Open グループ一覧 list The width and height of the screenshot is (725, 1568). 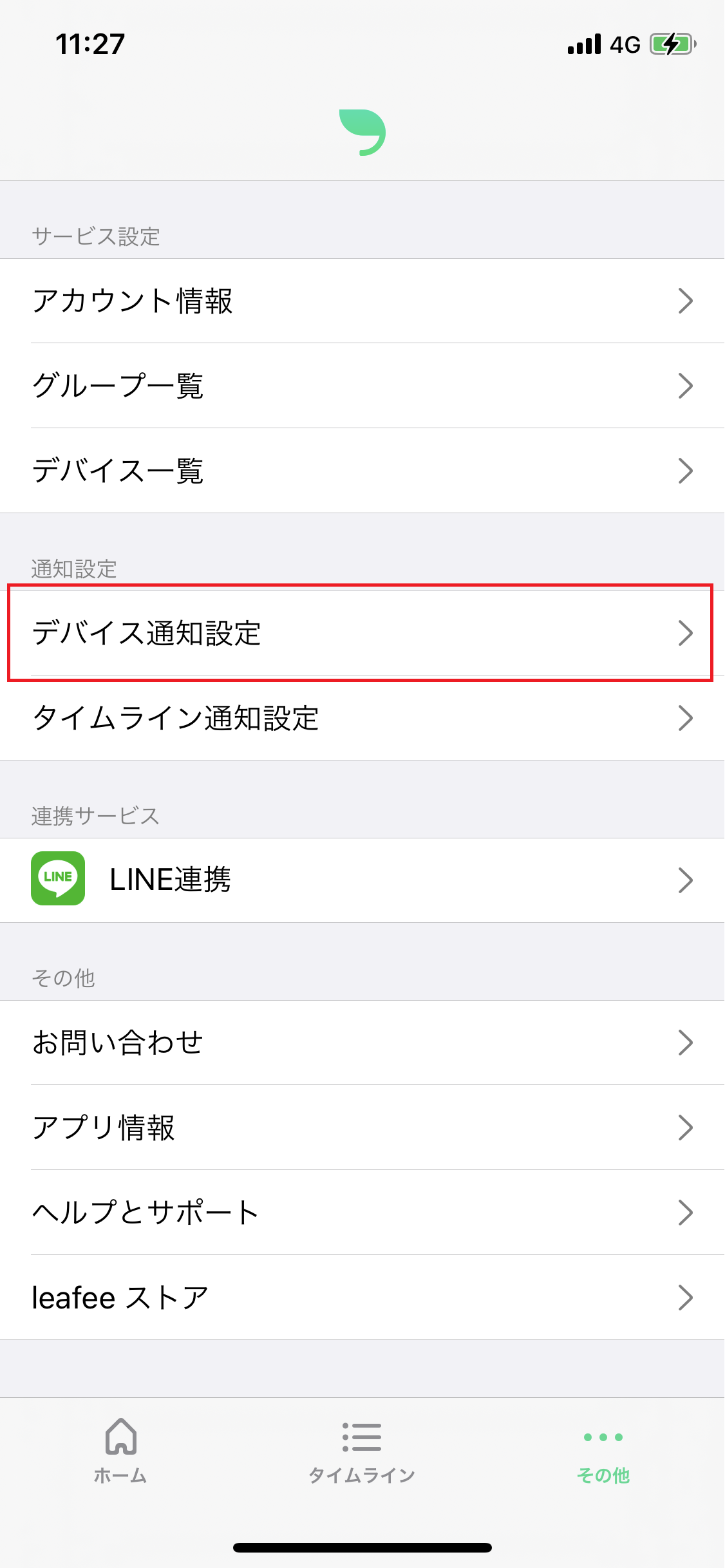(x=362, y=386)
